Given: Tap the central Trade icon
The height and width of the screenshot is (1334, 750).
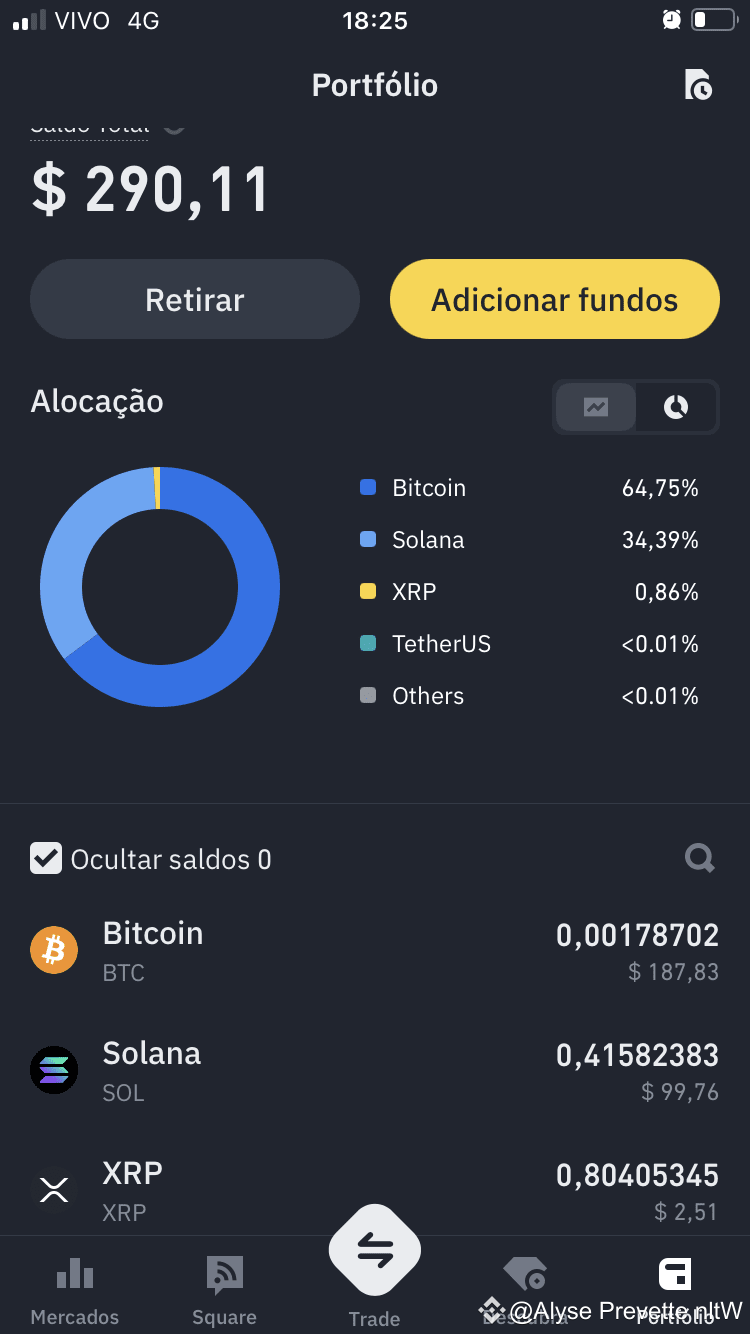Looking at the screenshot, I should pyautogui.click(x=375, y=1248).
